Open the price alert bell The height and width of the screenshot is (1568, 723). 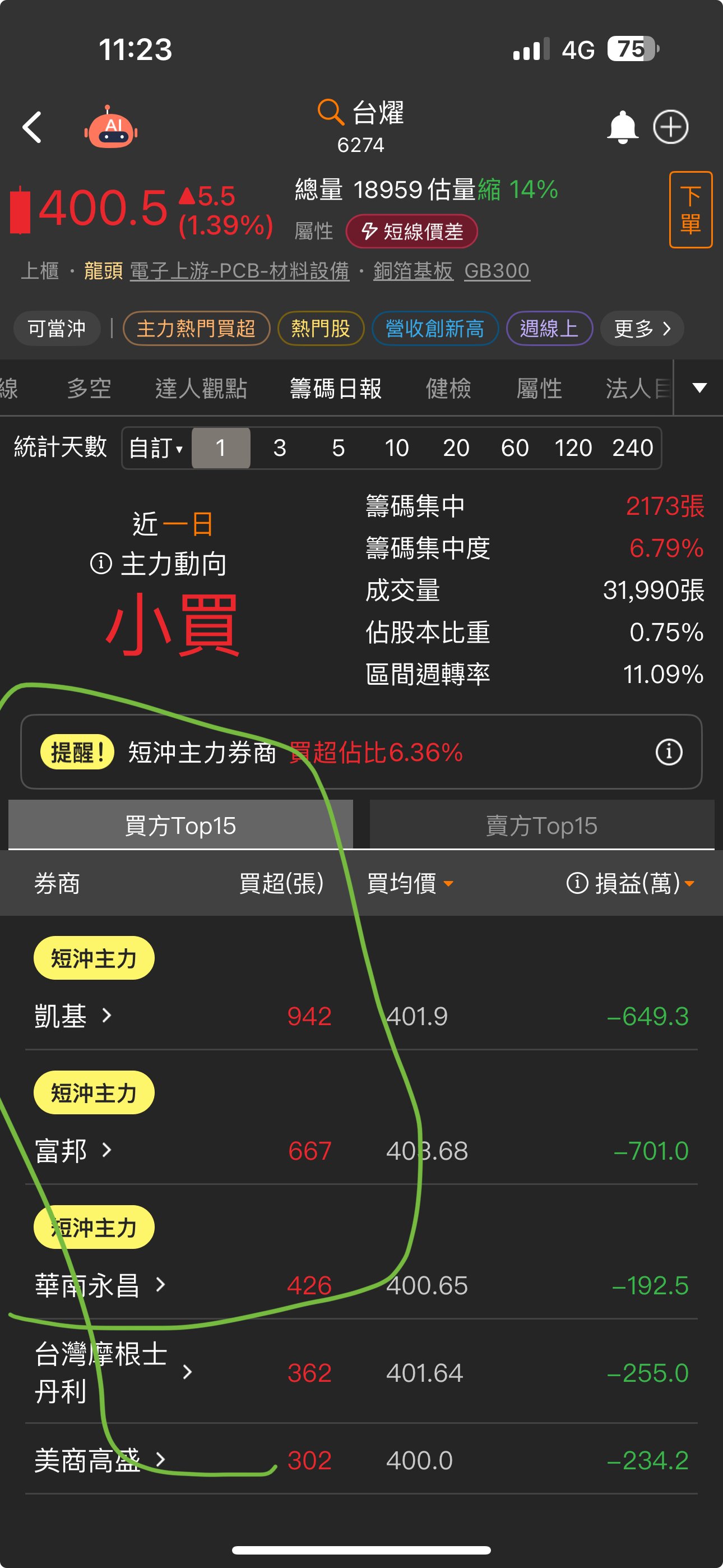click(x=622, y=127)
